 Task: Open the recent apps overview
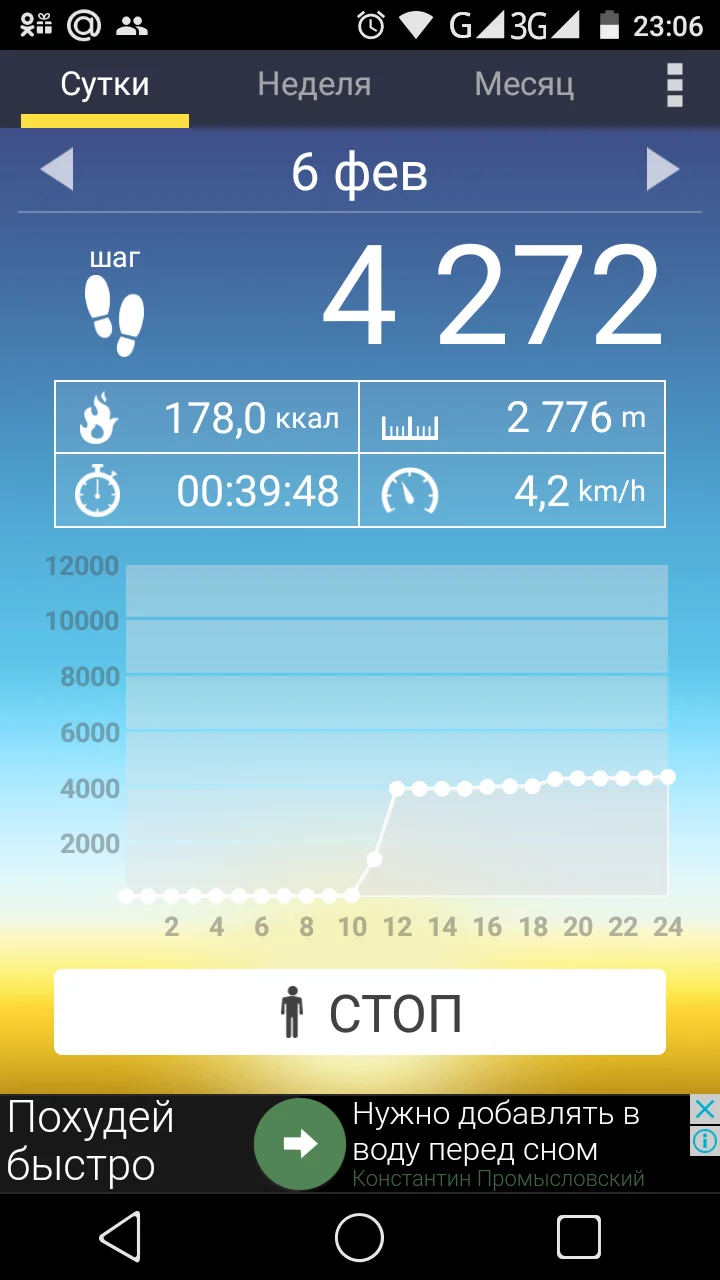[578, 1238]
